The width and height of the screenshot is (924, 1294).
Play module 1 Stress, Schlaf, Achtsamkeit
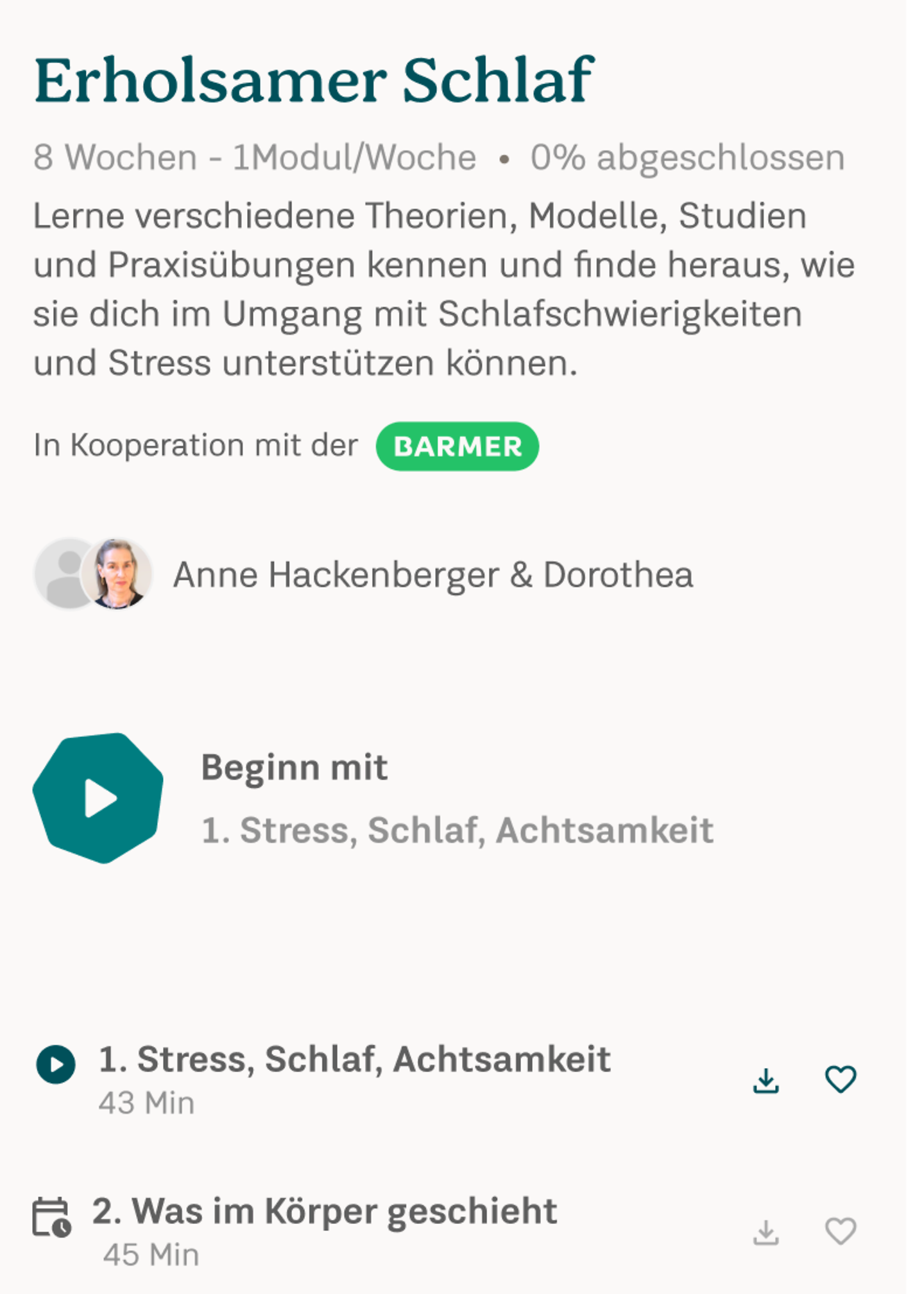[x=56, y=1065]
